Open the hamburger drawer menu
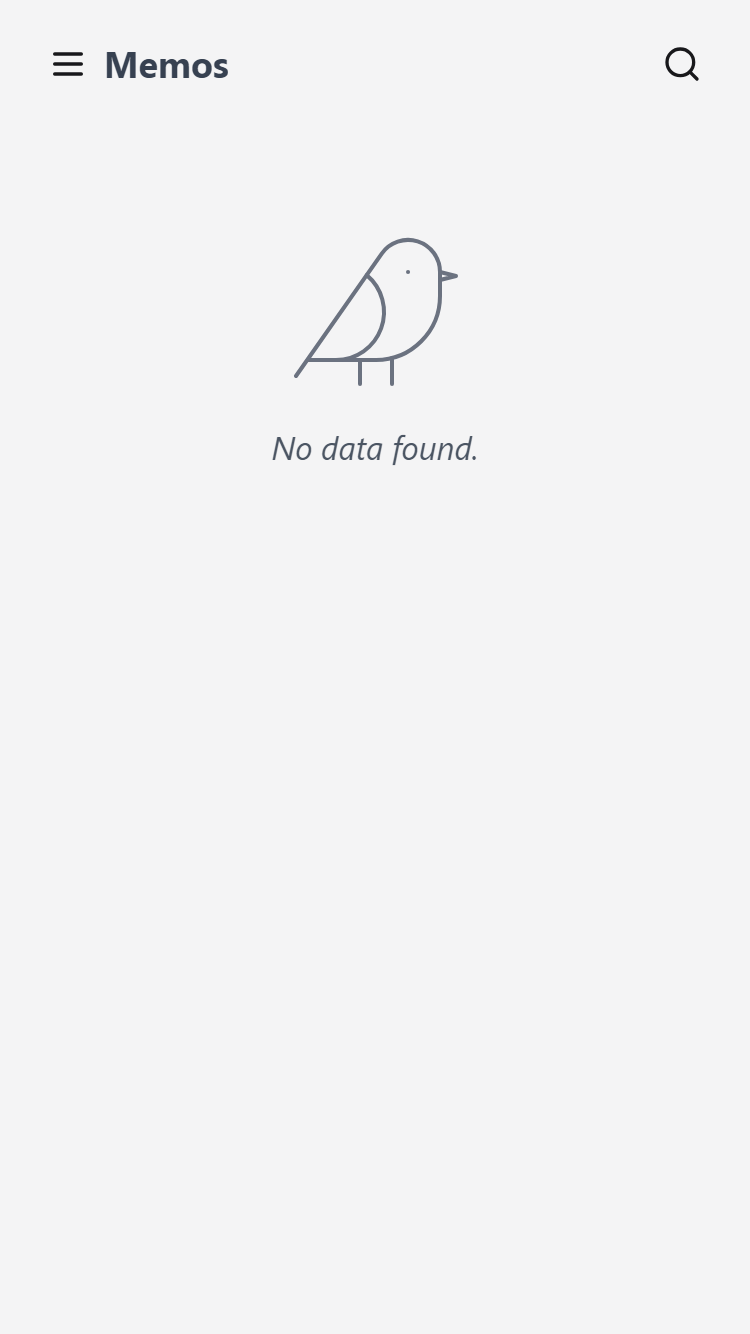 click(68, 65)
